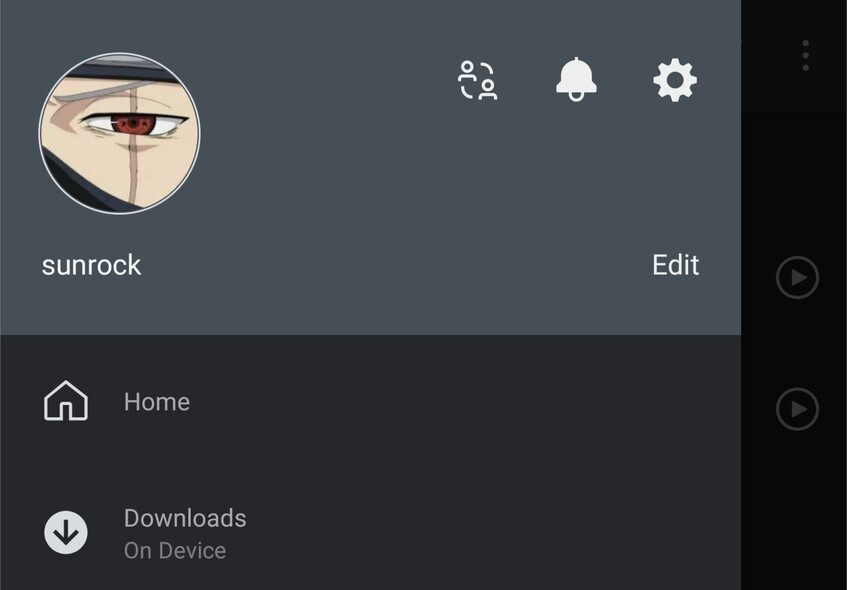Screen dimensions: 847x590
Task: Tap Edit next to sunrock
Action: (675, 265)
